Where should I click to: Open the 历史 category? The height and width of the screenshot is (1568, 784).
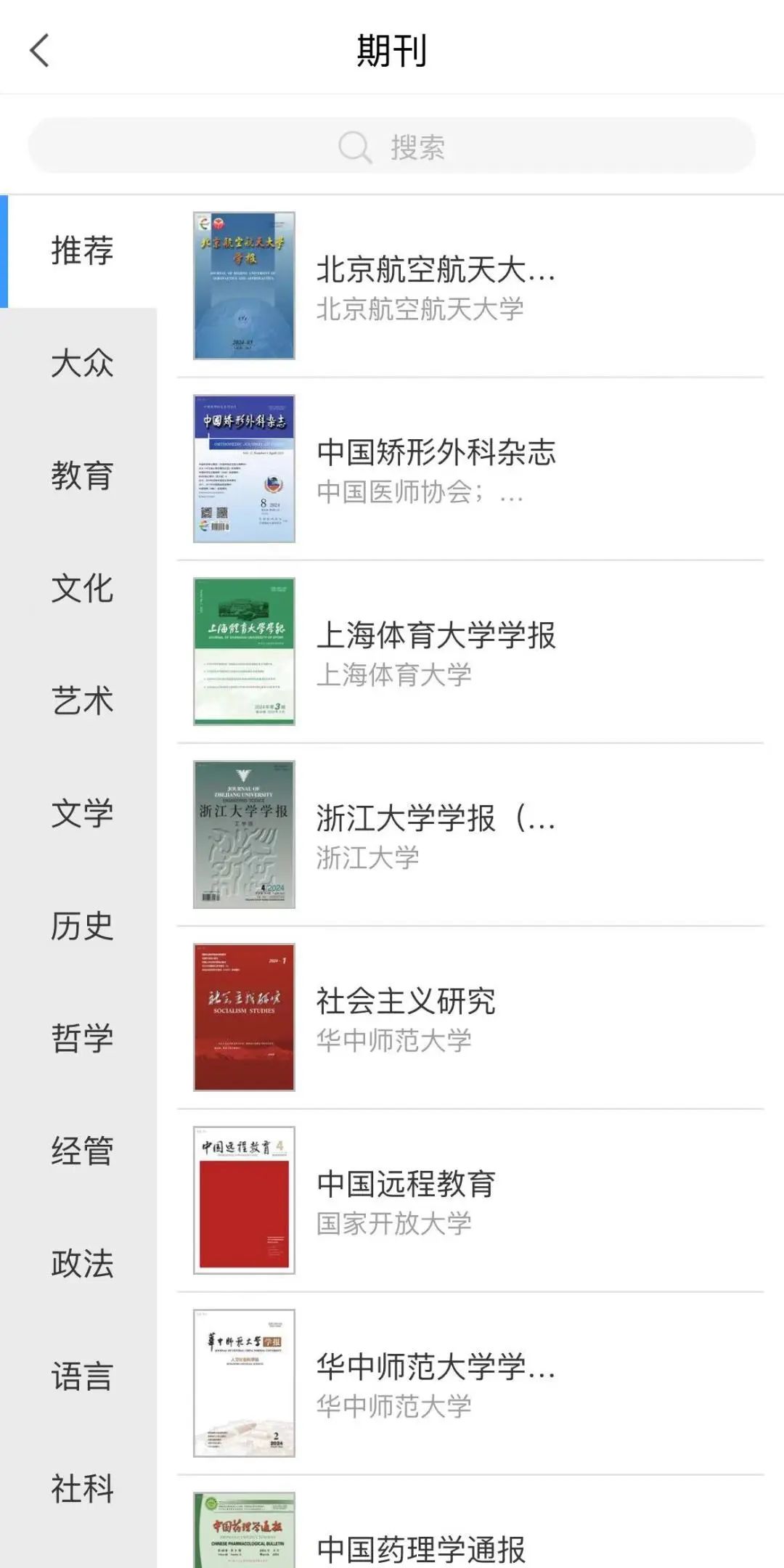click(x=82, y=926)
